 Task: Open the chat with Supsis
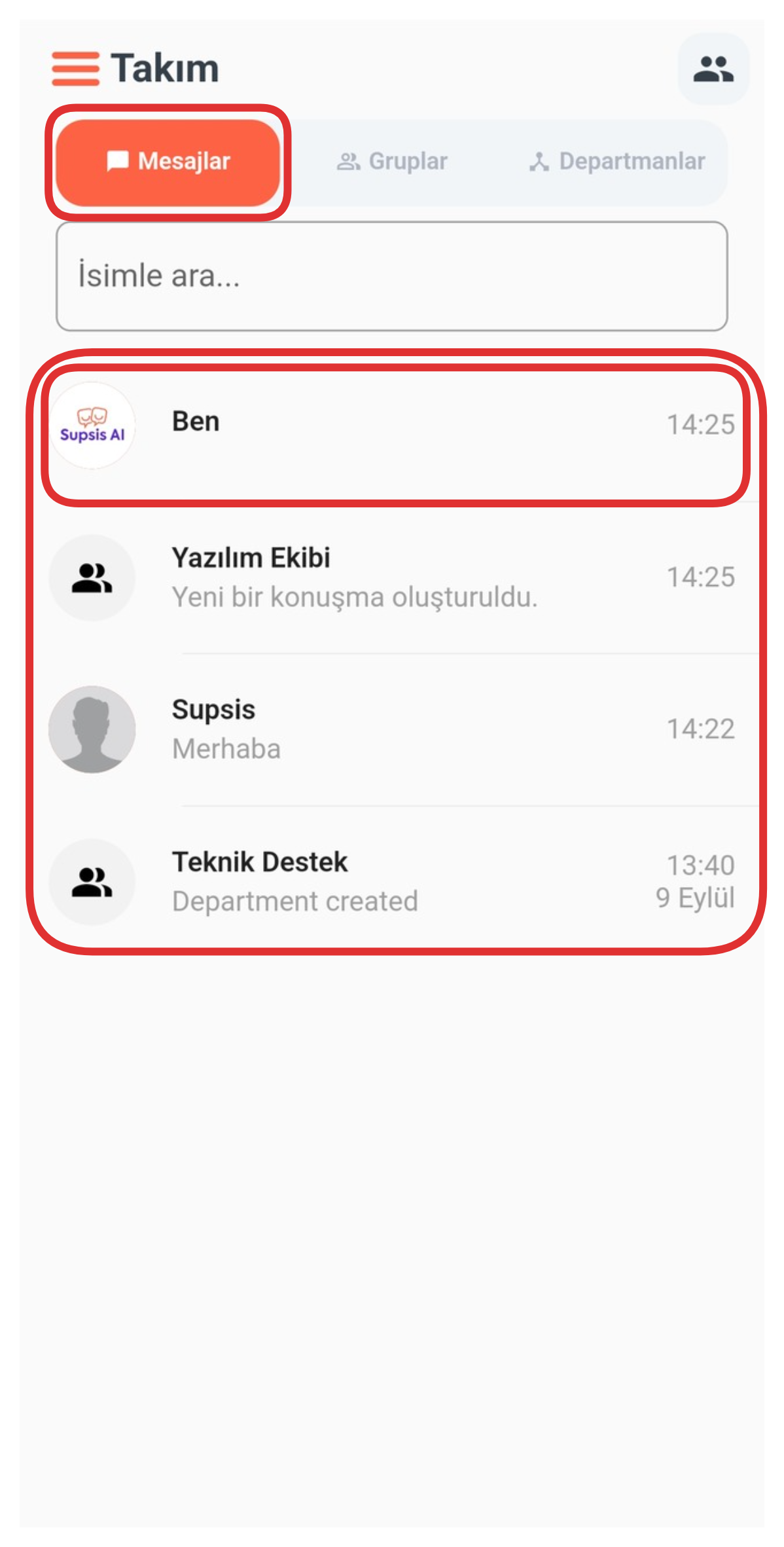click(393, 729)
